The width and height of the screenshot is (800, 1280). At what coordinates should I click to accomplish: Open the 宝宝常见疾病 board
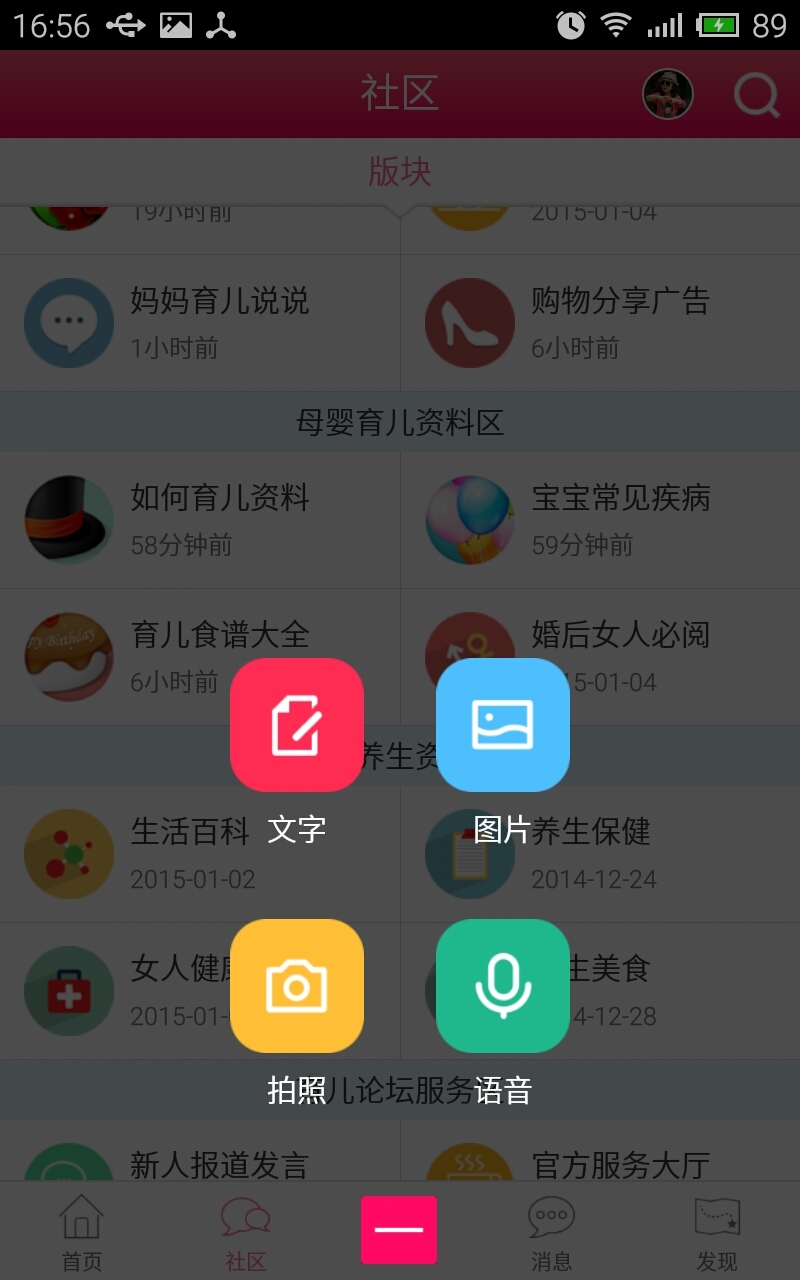(x=600, y=519)
